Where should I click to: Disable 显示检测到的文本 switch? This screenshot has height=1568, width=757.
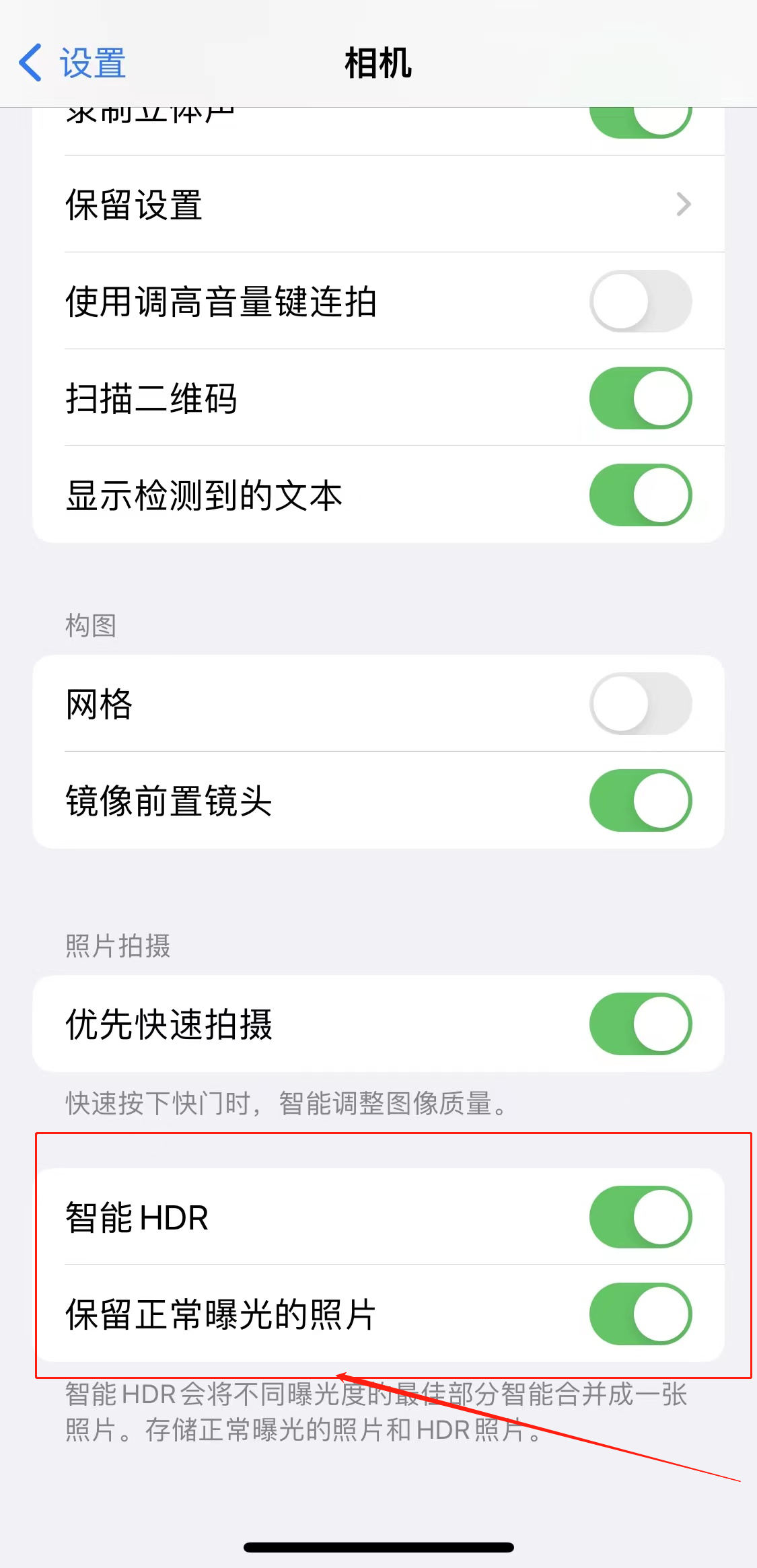pyautogui.click(x=640, y=495)
